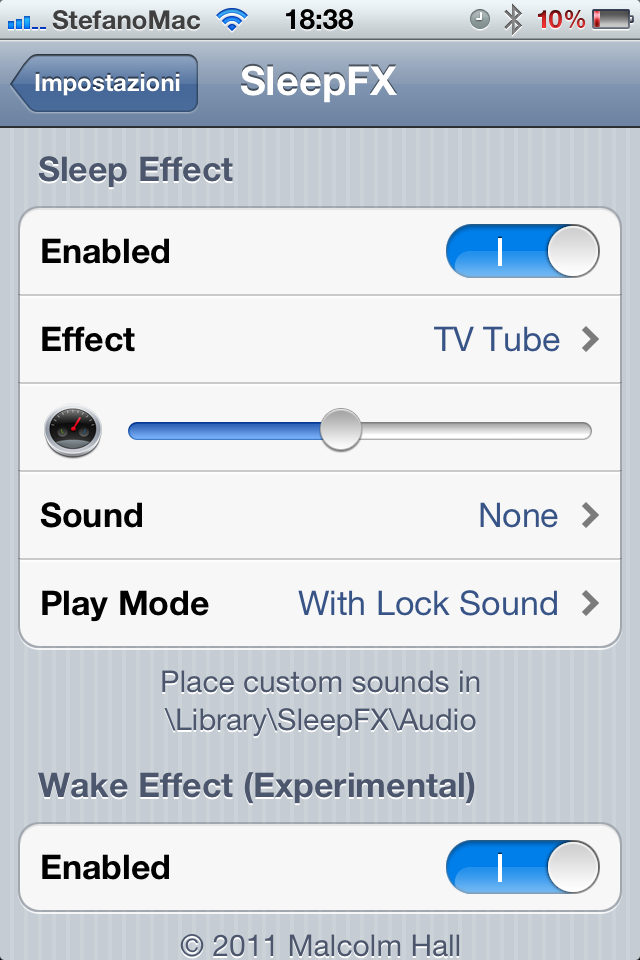Open the Effect selection row
The width and height of the screenshot is (640, 960).
(320, 339)
